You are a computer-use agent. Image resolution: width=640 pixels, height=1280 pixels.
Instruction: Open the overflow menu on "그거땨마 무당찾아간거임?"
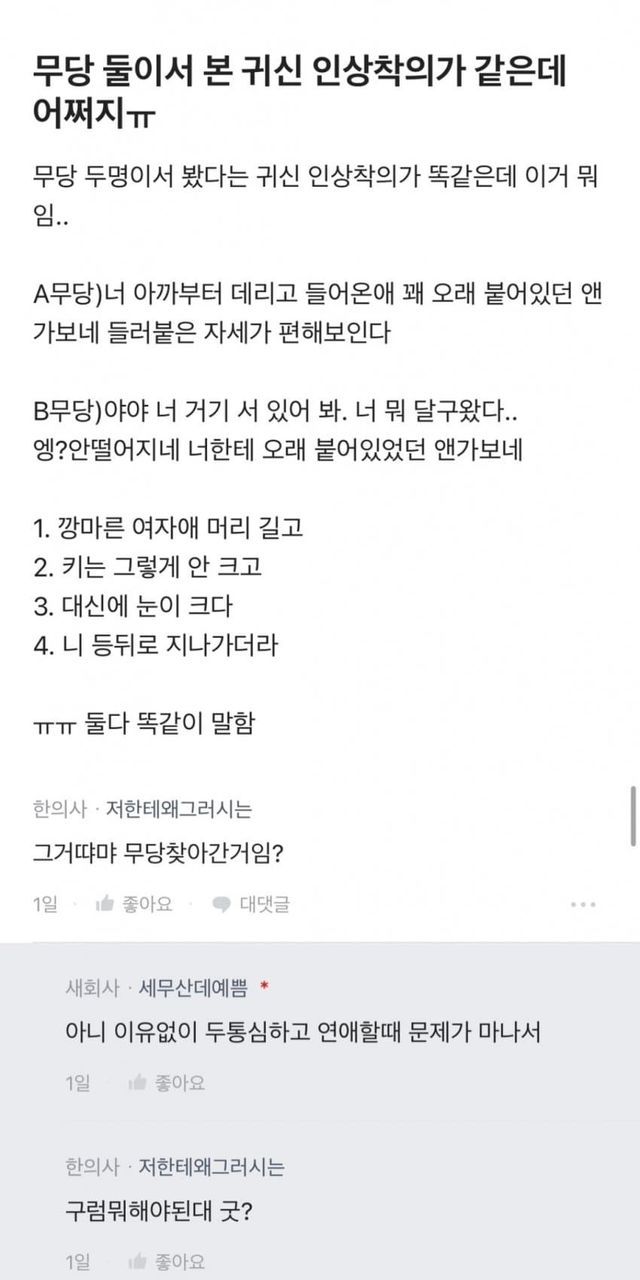(583, 904)
